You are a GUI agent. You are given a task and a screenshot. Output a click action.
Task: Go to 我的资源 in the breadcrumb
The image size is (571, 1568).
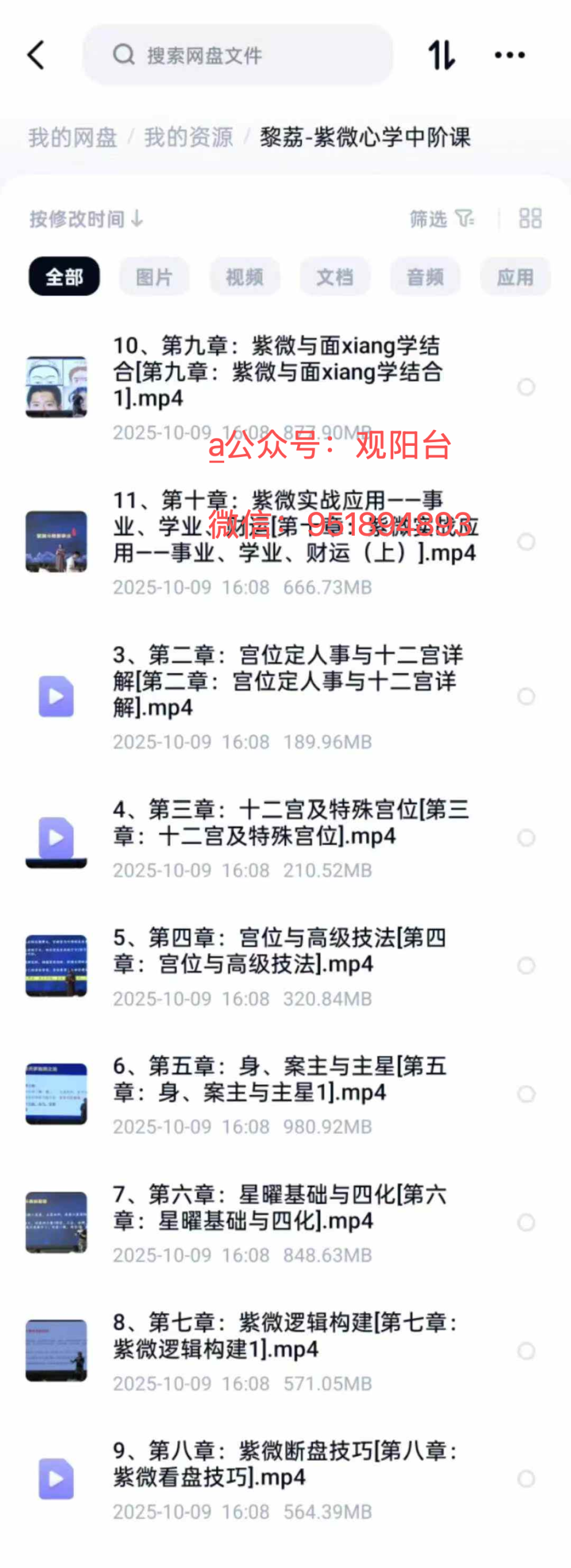click(x=189, y=137)
